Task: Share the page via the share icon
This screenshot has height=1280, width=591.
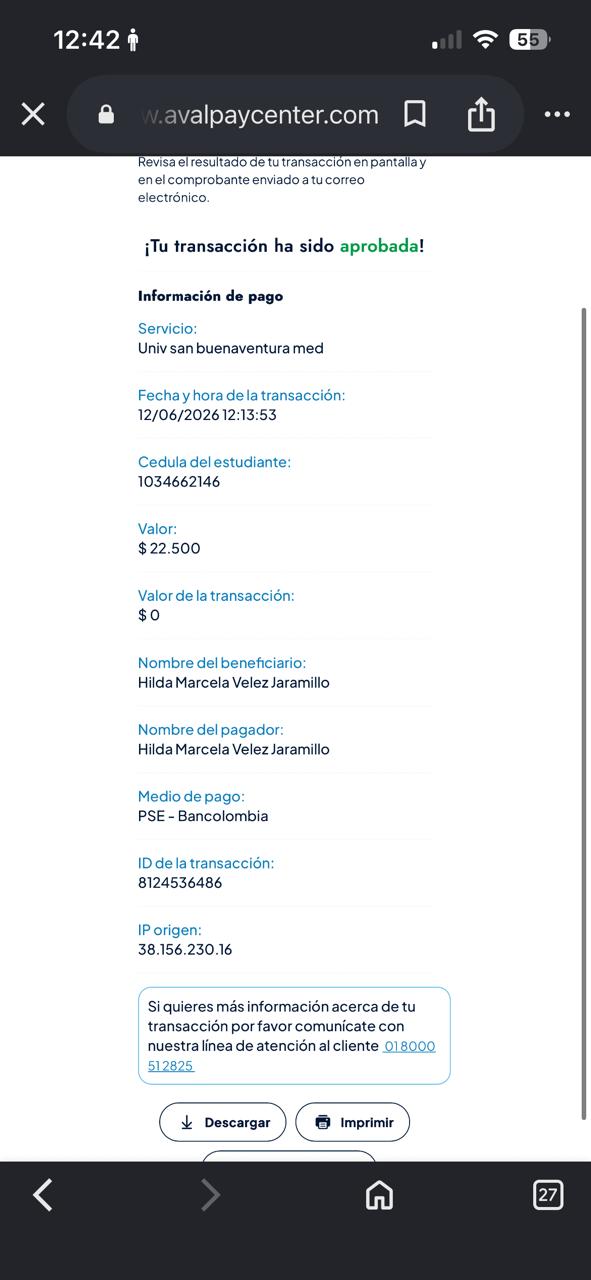Action: [481, 114]
